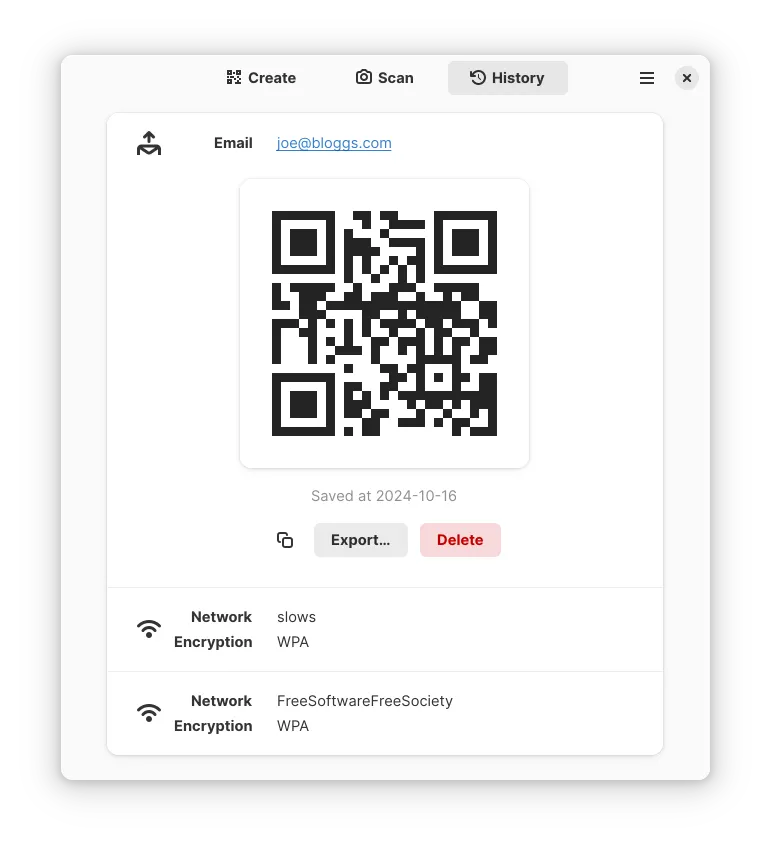Screen dimensions: 771x847
Task: Open the slows network entry
Action: (x=384, y=629)
